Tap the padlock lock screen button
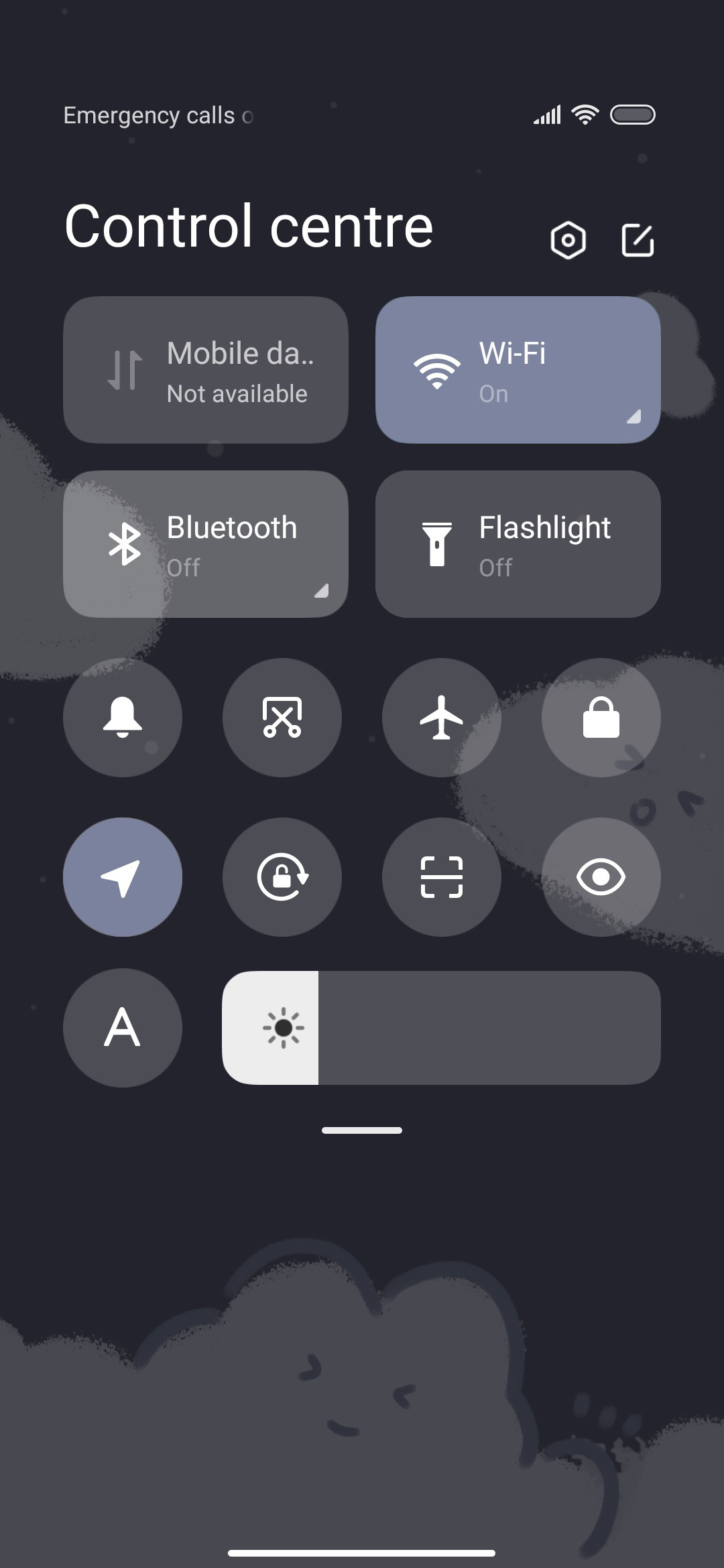Viewport: 724px width, 1568px height. (601, 718)
